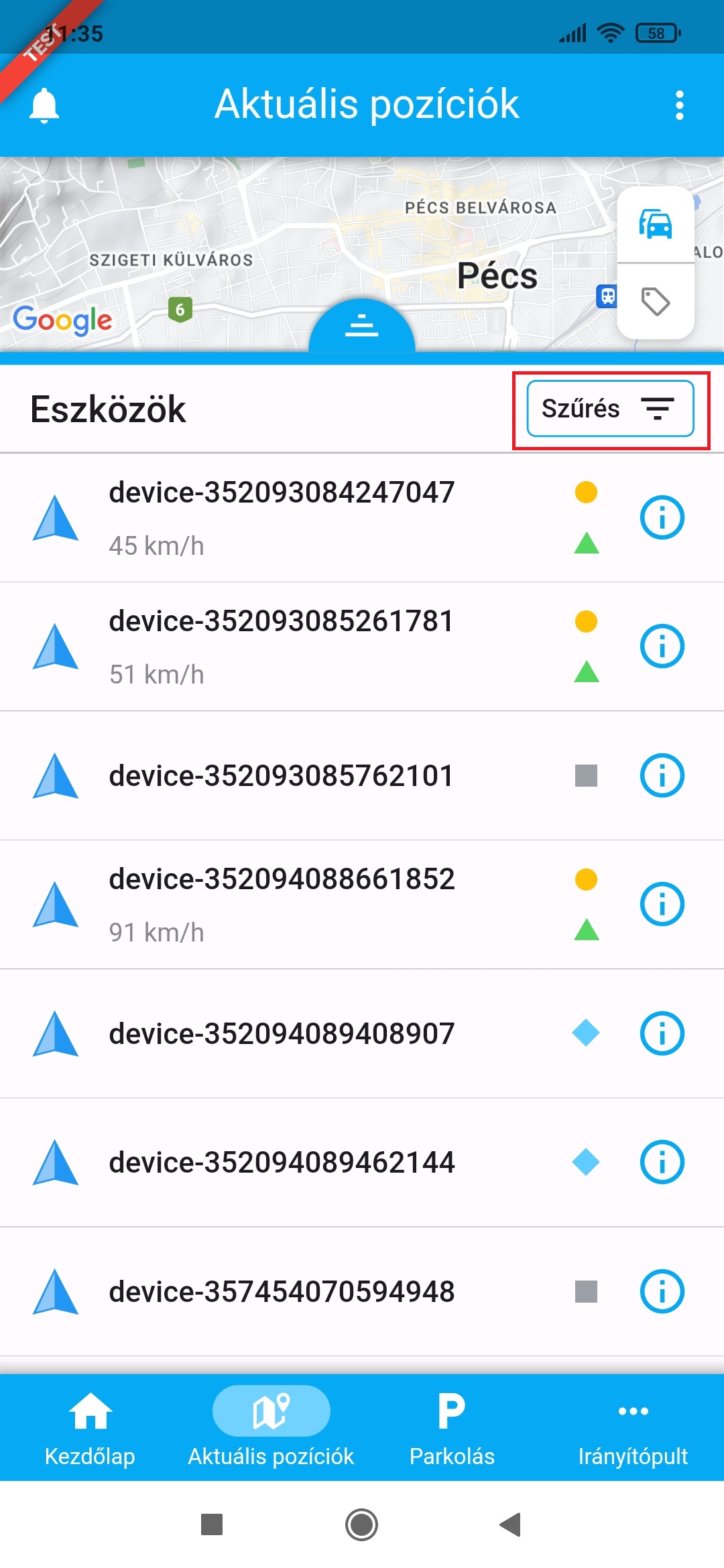This screenshot has height=1568, width=724.
Task: Select device-352094089462144 row
Action: [x=282, y=1162]
